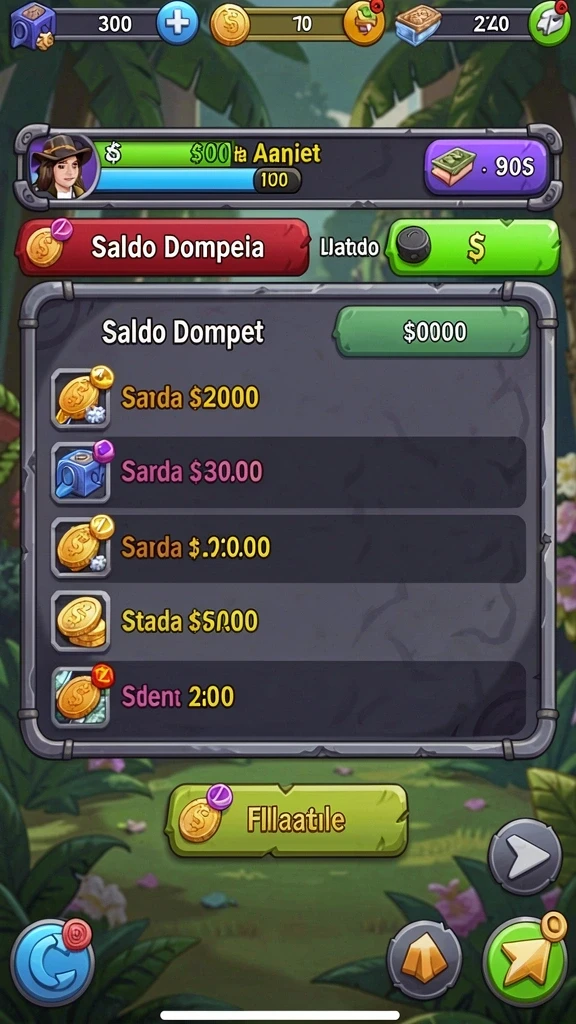Tap the orange coin icon beside 70
This screenshot has width=576, height=1024.
[x=364, y=24]
